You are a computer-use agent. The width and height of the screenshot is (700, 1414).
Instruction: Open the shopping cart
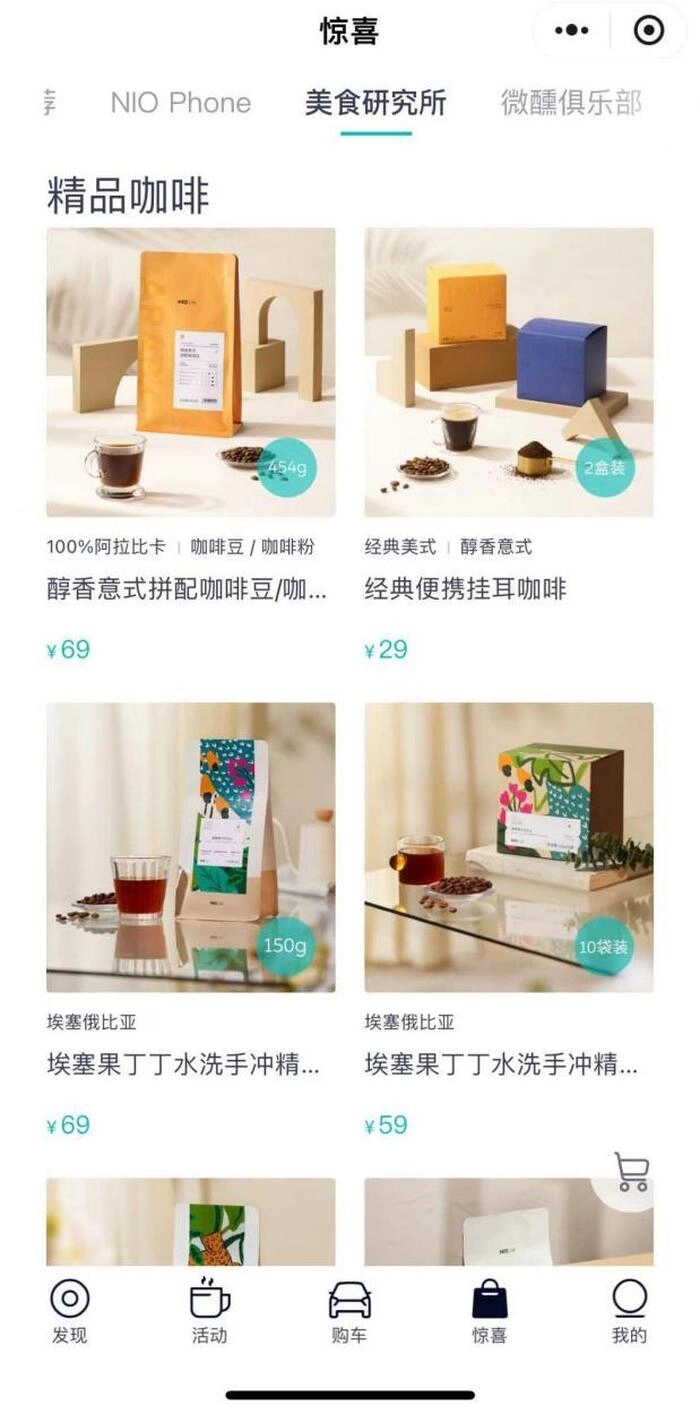point(632,1171)
